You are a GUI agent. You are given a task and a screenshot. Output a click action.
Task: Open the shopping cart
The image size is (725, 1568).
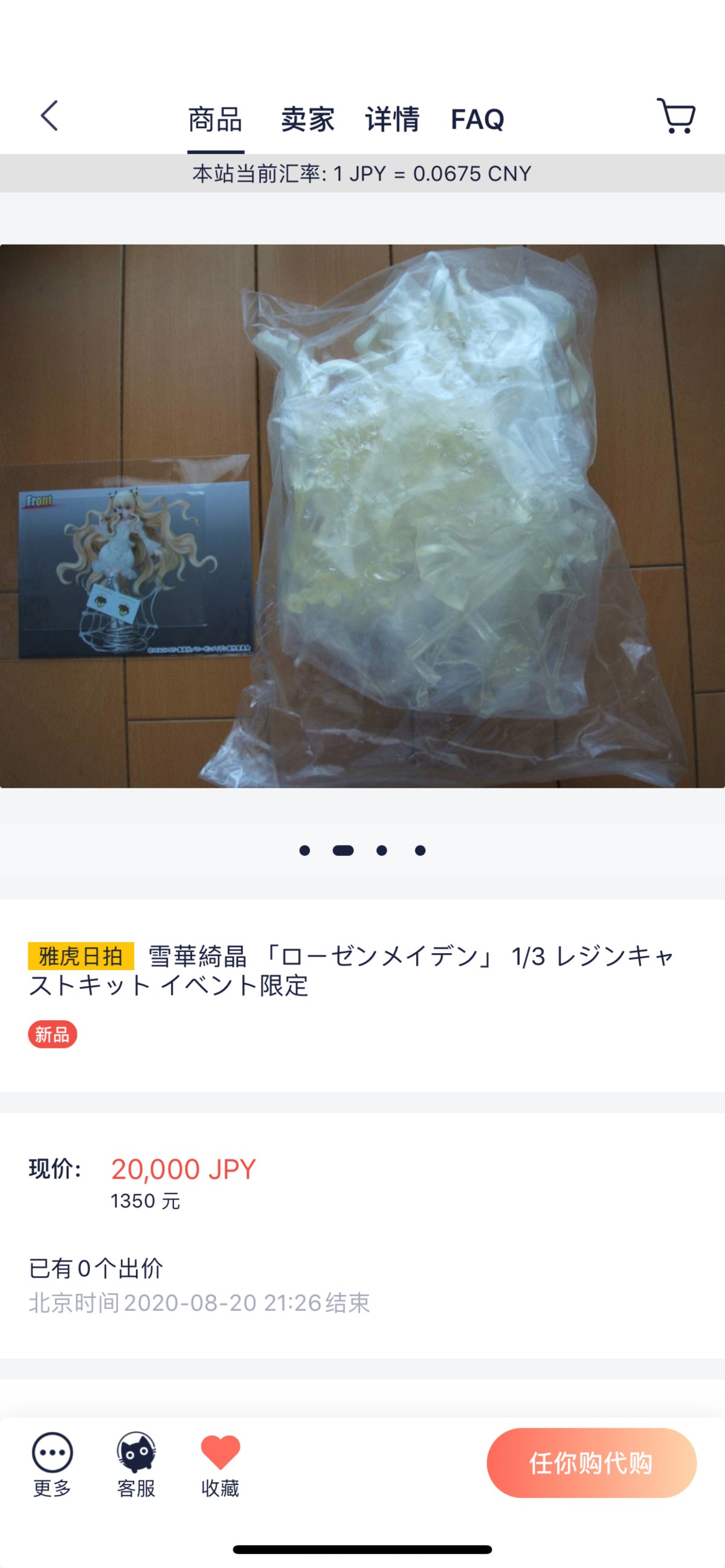(675, 115)
